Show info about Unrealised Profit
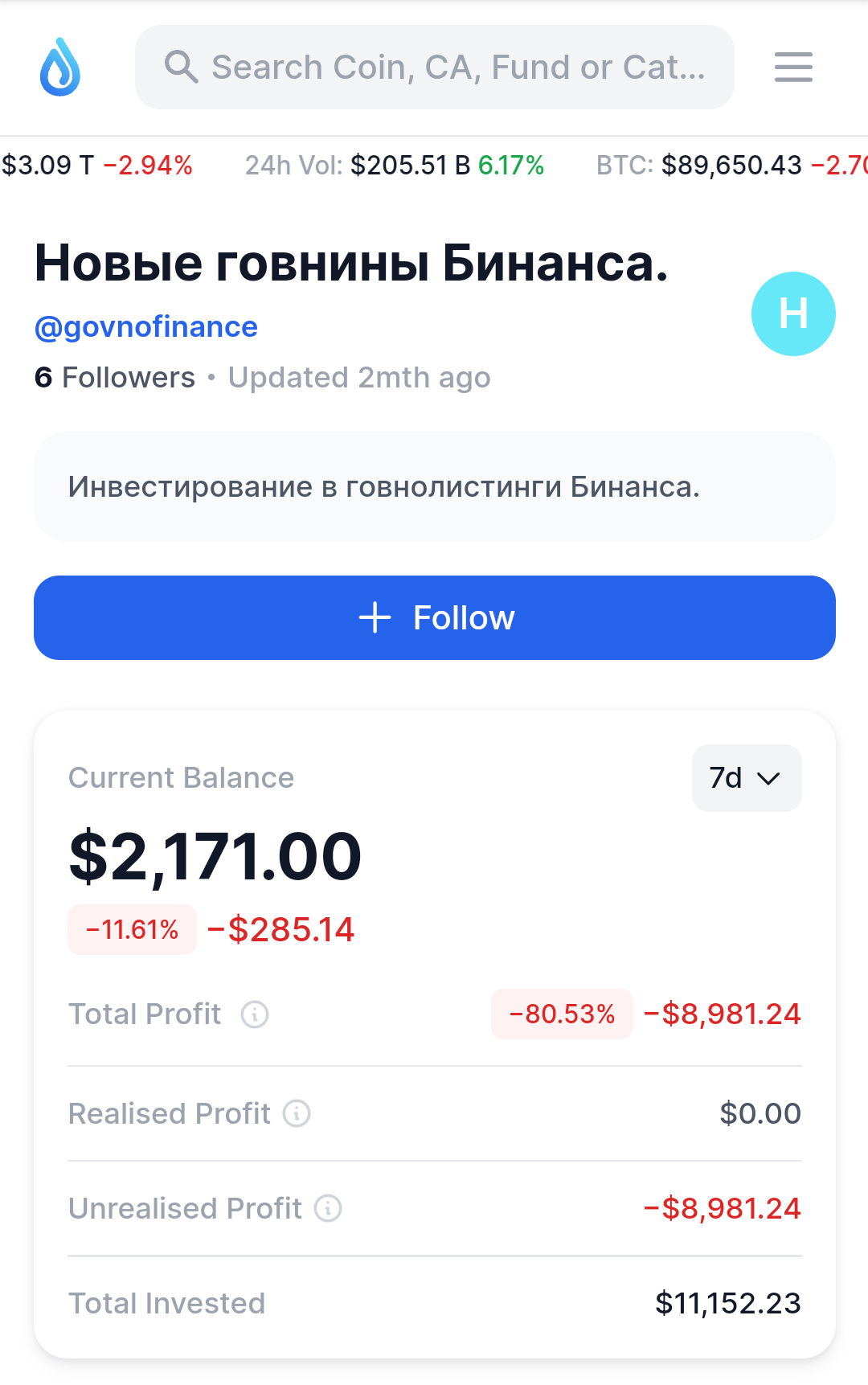868x1385 pixels. 328,1208
